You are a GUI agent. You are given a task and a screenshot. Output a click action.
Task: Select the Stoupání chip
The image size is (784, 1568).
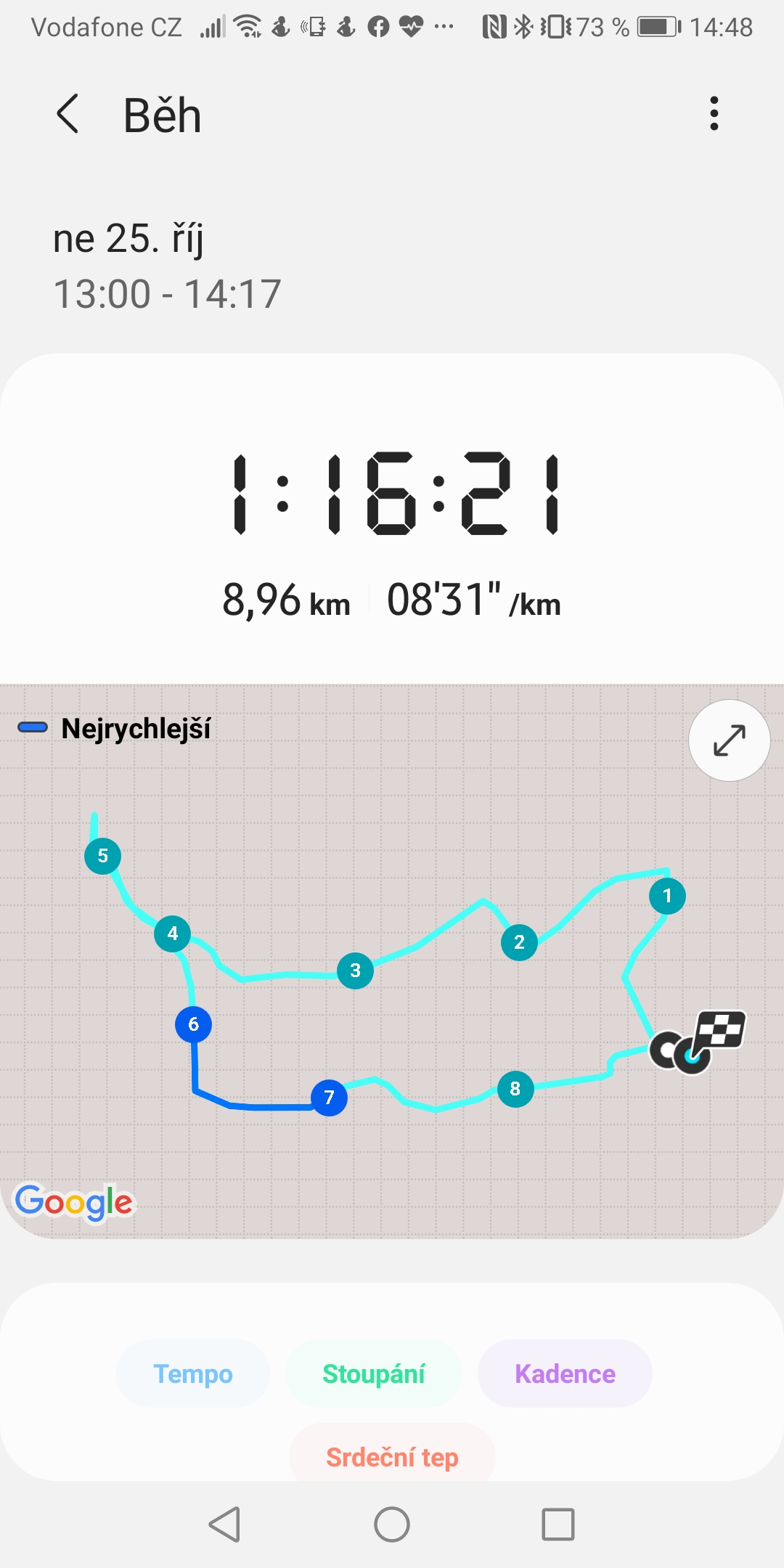374,1373
